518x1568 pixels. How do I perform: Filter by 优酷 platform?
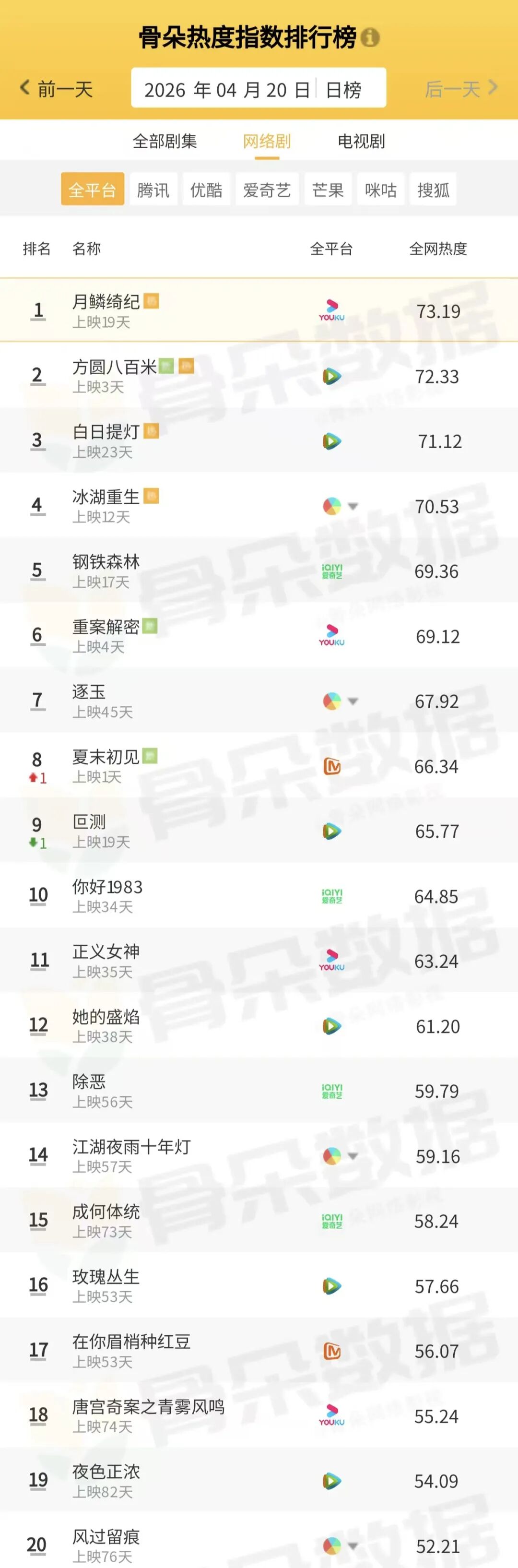(206, 190)
